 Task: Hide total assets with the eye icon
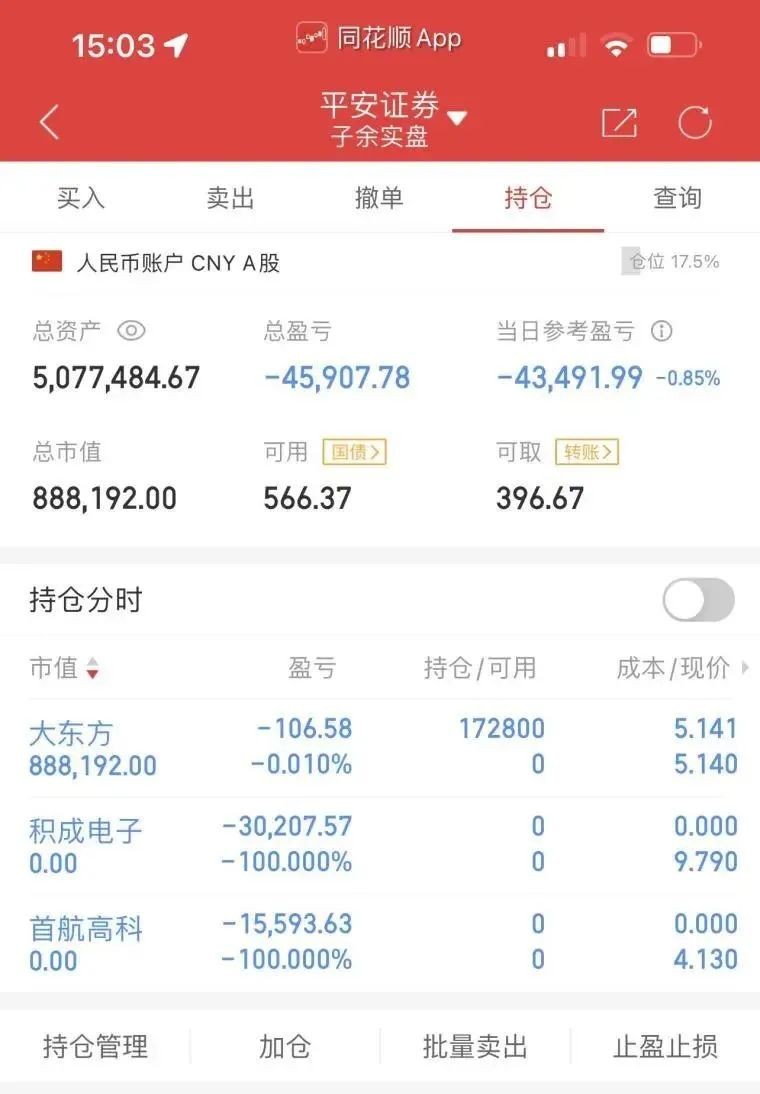coord(131,331)
